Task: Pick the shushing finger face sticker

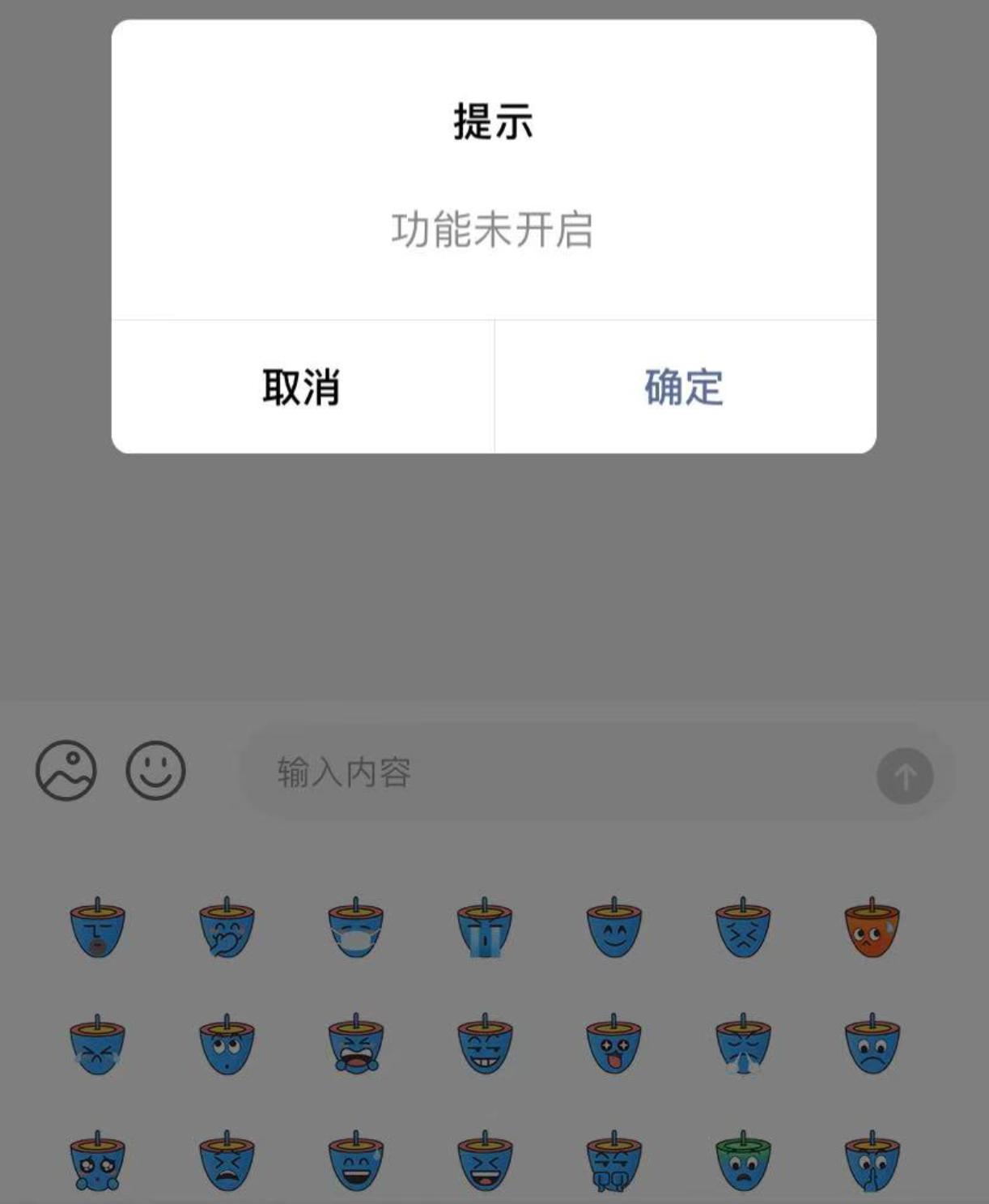Action: coord(872,1163)
